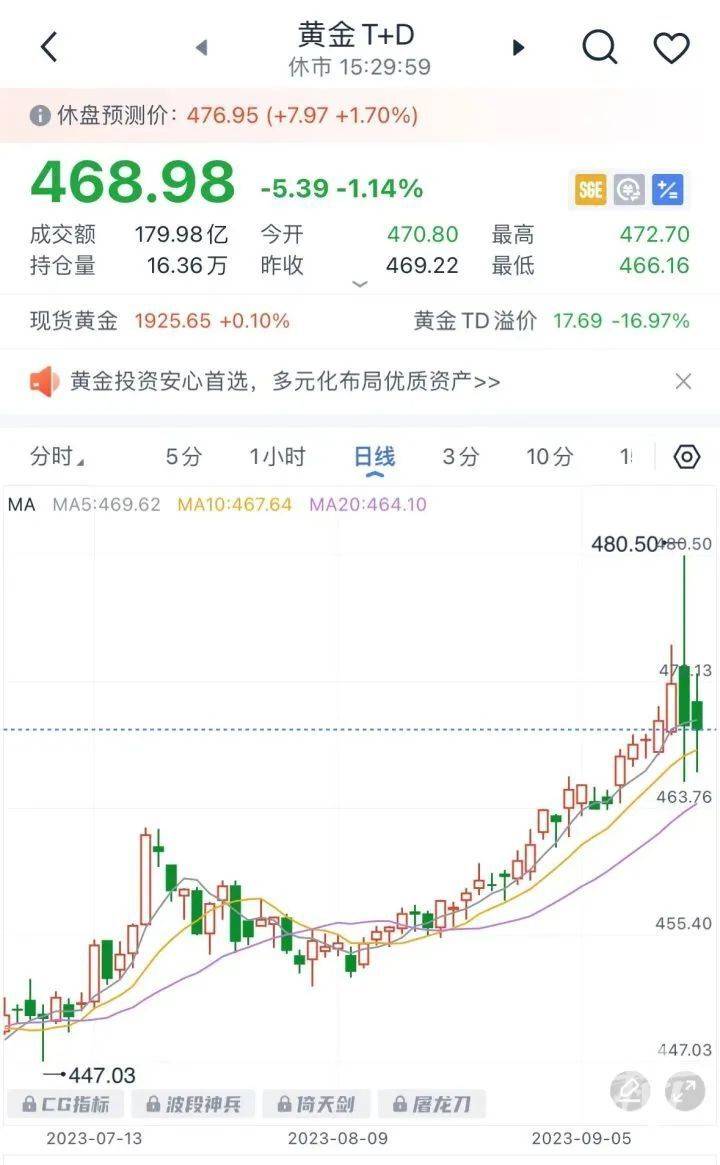This screenshot has height=1165, width=720.
Task: Select the 5分 chart period
Action: 183,457
